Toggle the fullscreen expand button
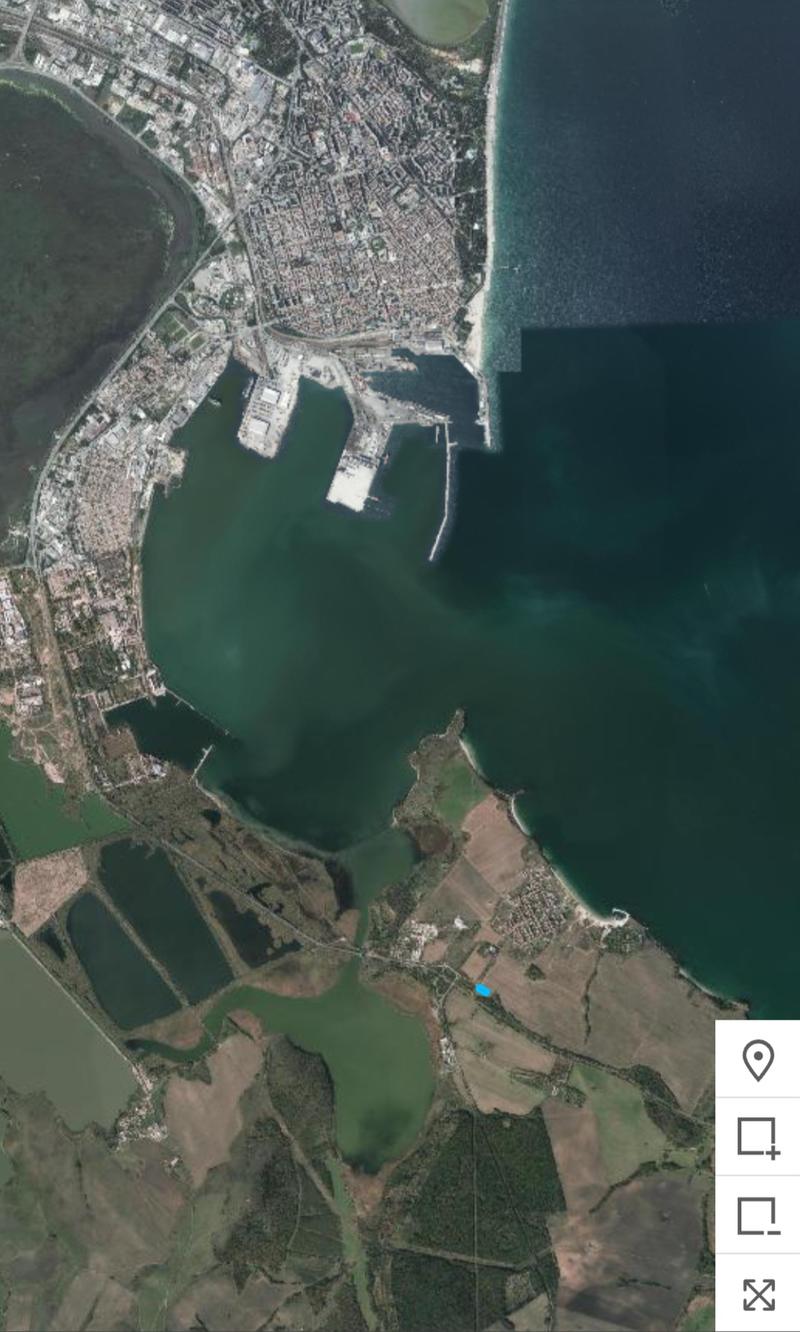800x1332 pixels. pyautogui.click(x=758, y=1294)
